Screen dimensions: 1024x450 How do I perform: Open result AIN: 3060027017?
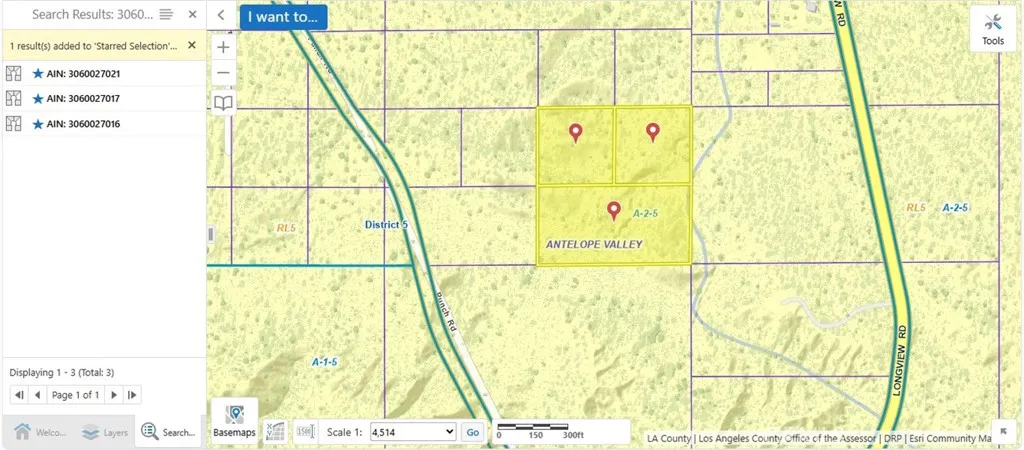(83, 98)
